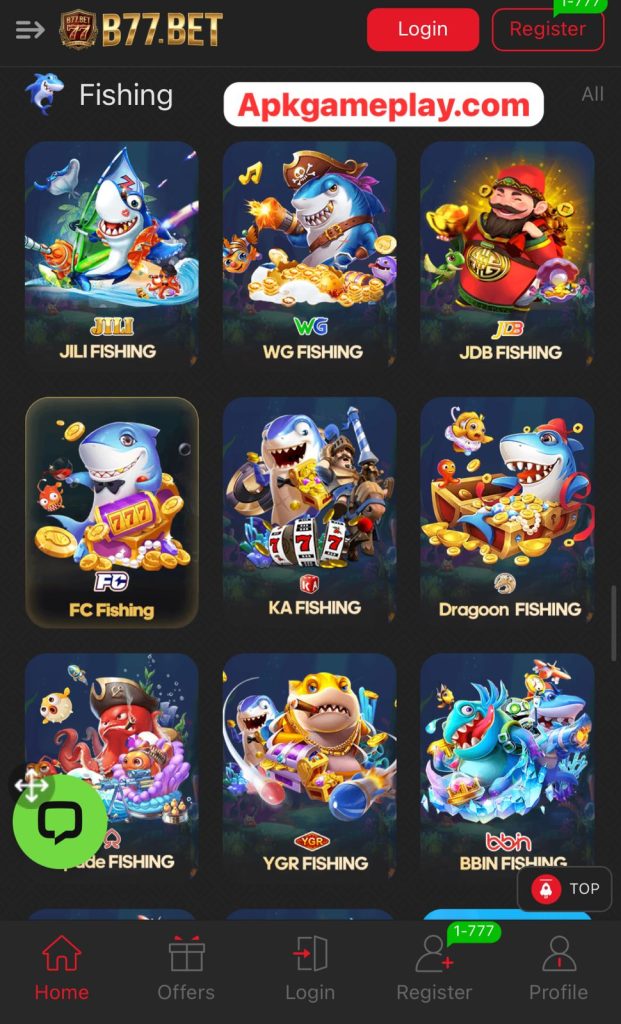The width and height of the screenshot is (621, 1024).
Task: Open Dragoon FISHING game tile
Action: [507, 512]
